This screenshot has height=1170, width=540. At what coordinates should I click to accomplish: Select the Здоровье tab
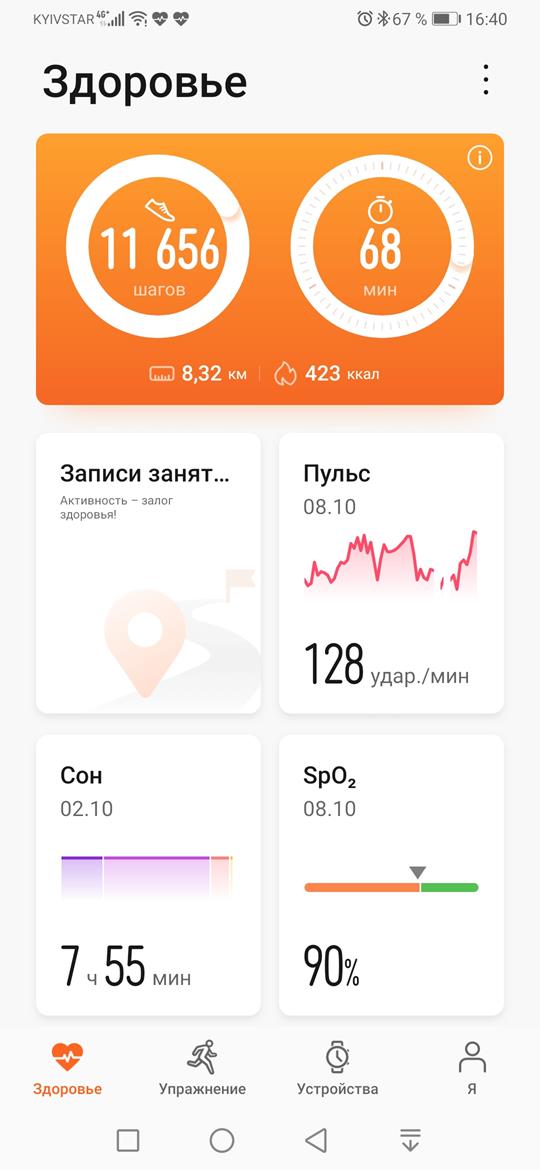67,1068
